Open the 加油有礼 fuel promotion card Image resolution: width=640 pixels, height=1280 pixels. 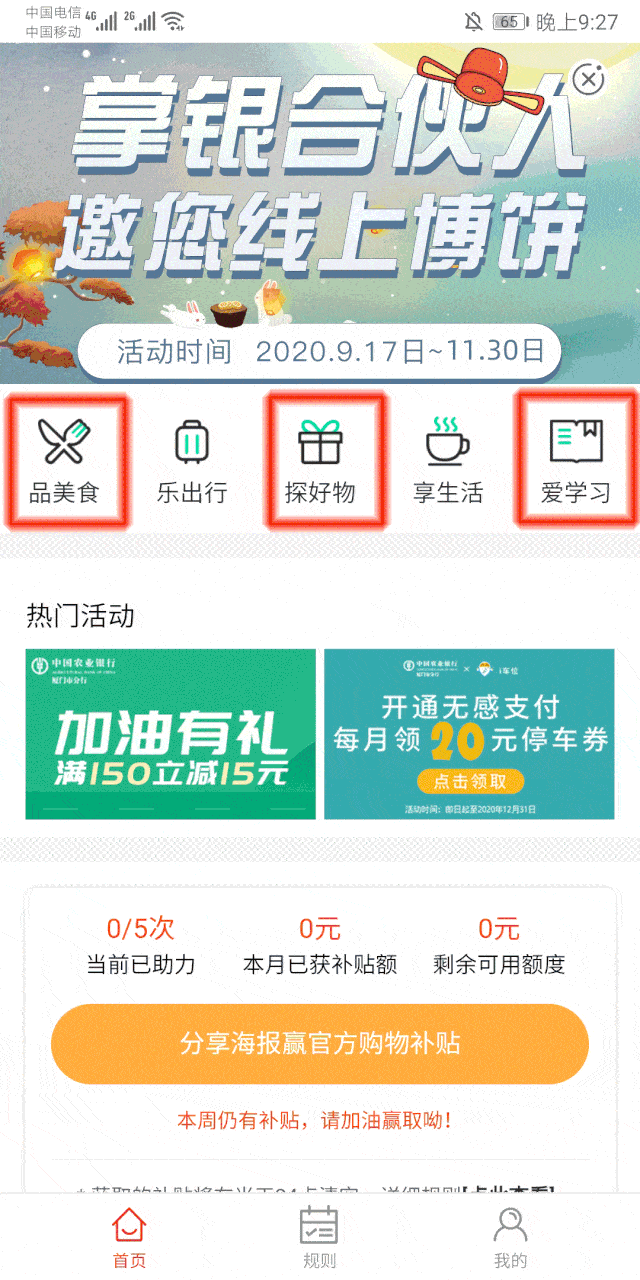(x=171, y=734)
